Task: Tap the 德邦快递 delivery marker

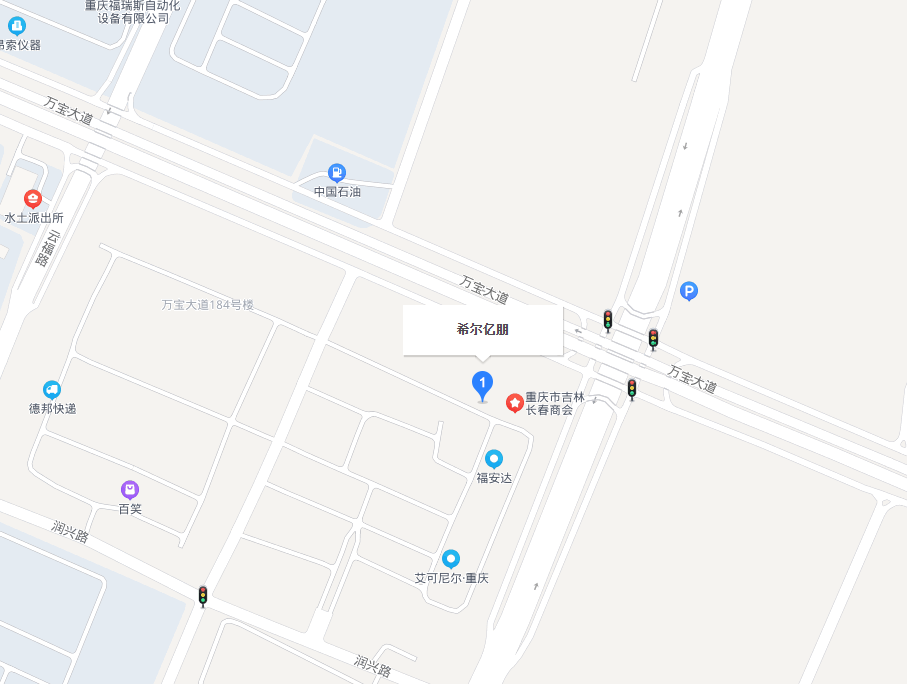Action: [x=52, y=390]
